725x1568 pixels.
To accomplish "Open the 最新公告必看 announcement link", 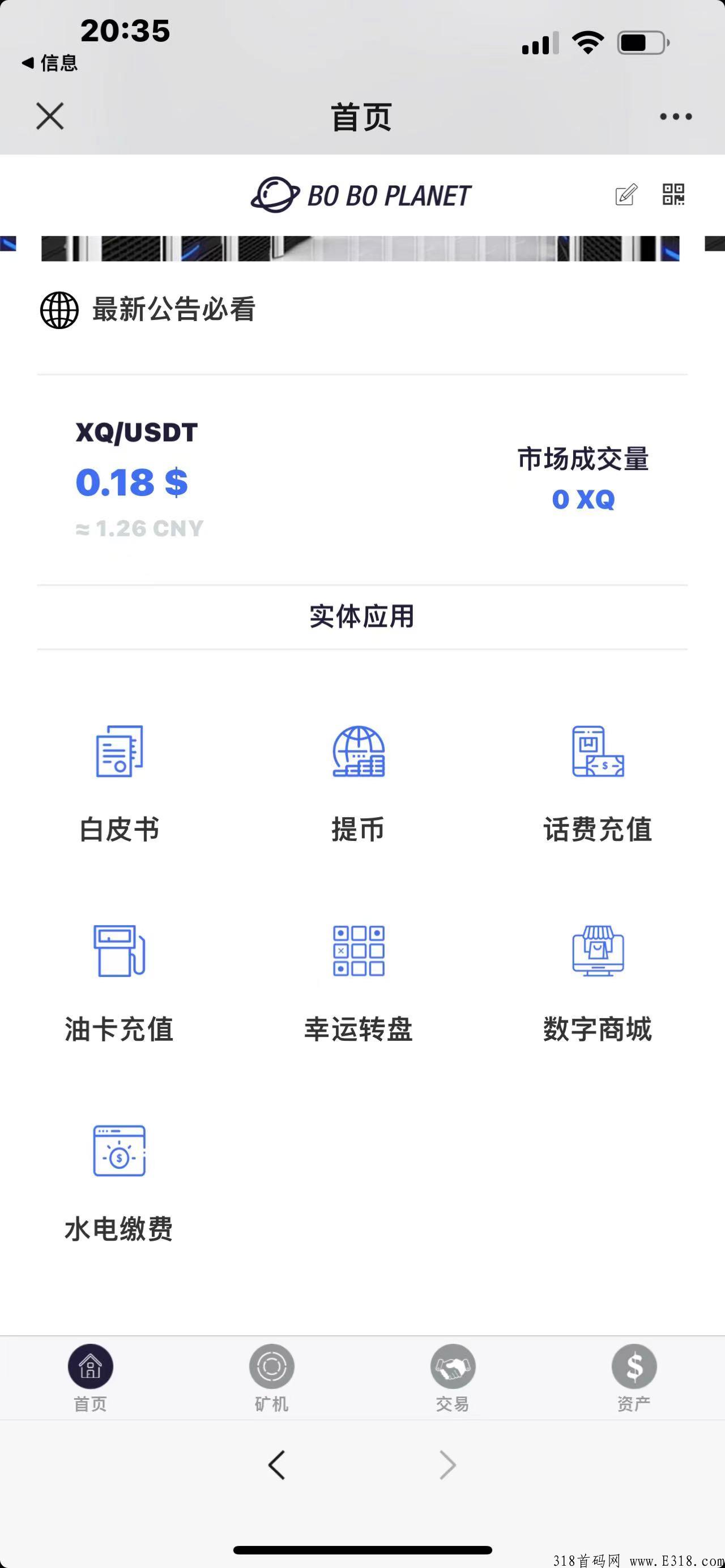I will (x=173, y=310).
